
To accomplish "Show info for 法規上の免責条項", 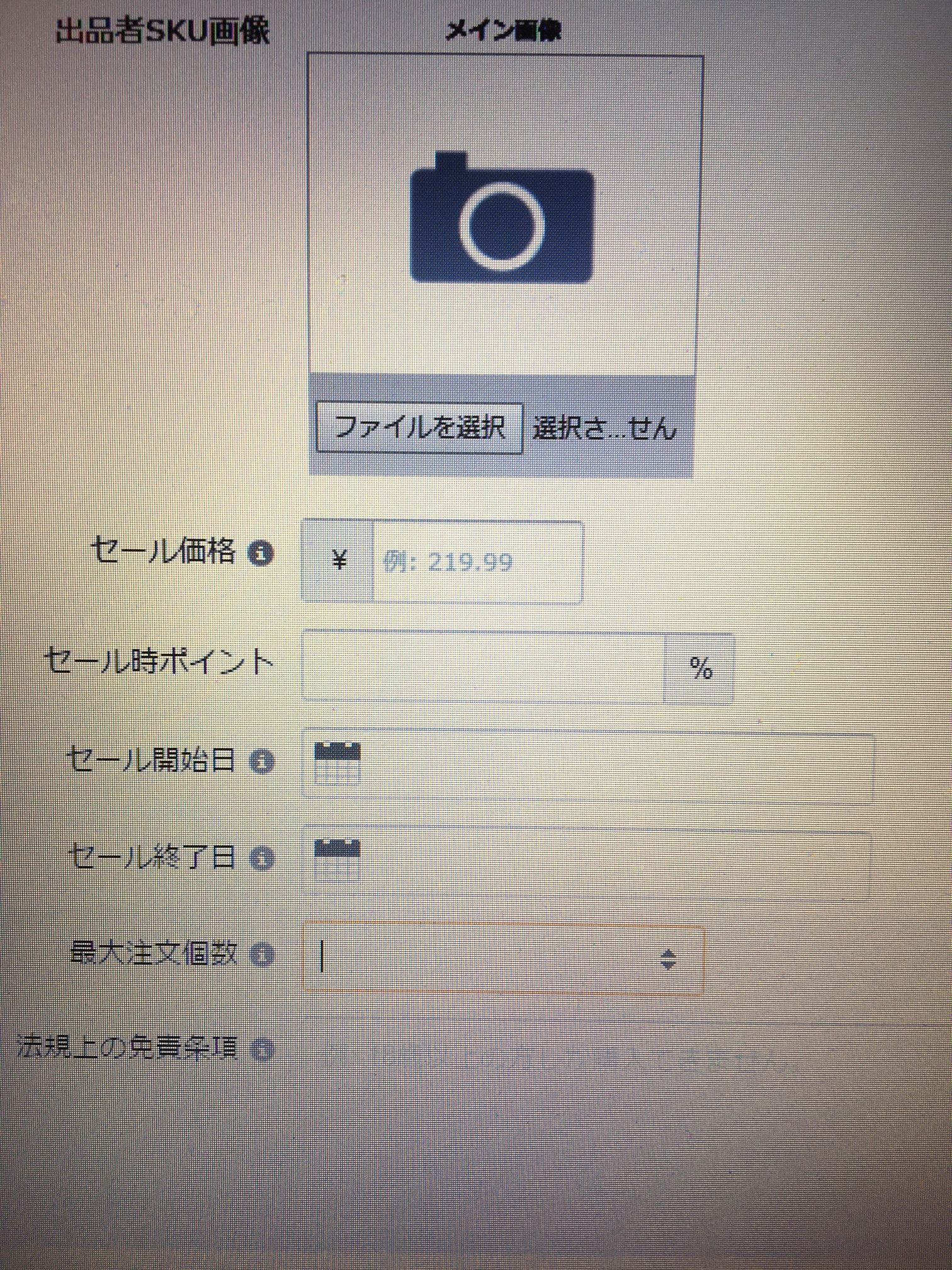I will point(262,1050).
